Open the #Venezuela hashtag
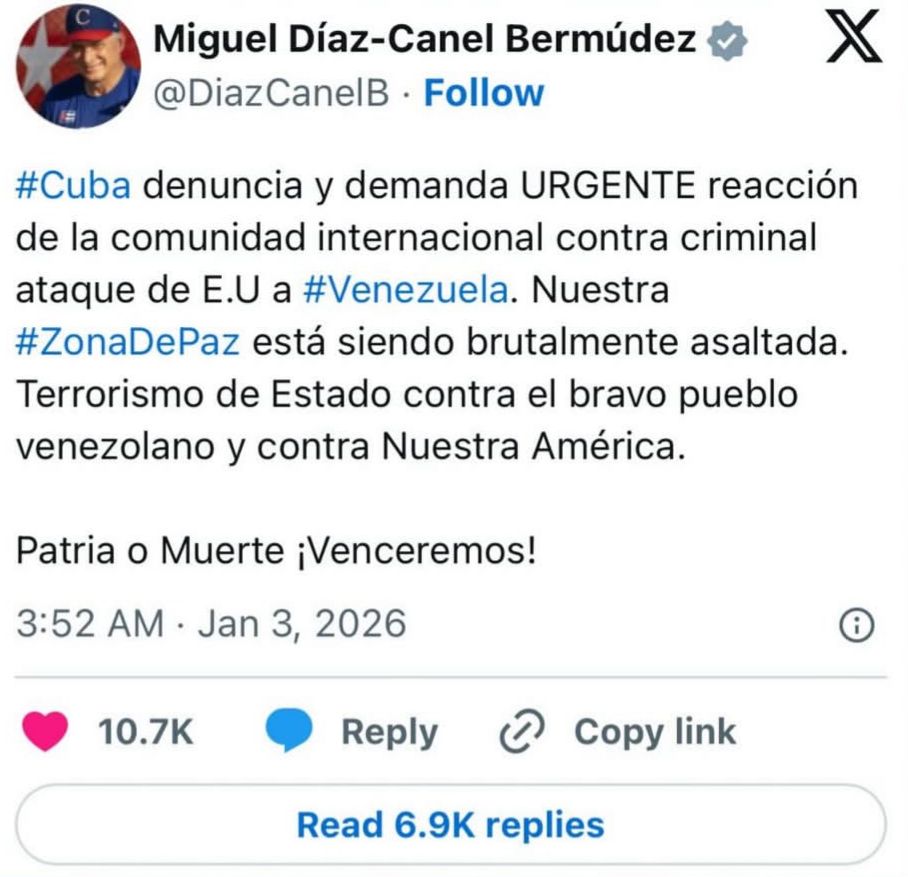The image size is (908, 877). (x=406, y=290)
